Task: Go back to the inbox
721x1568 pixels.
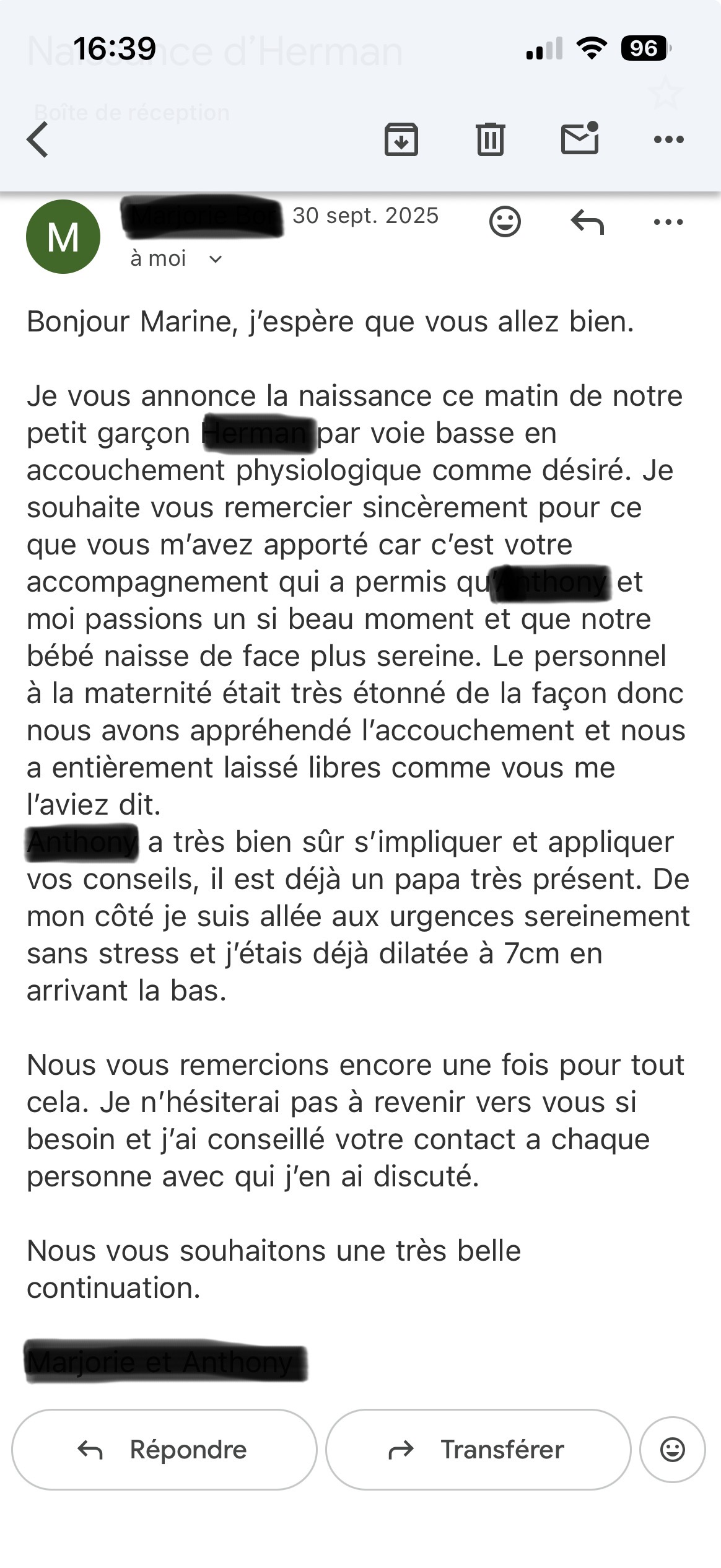Action: point(38,139)
